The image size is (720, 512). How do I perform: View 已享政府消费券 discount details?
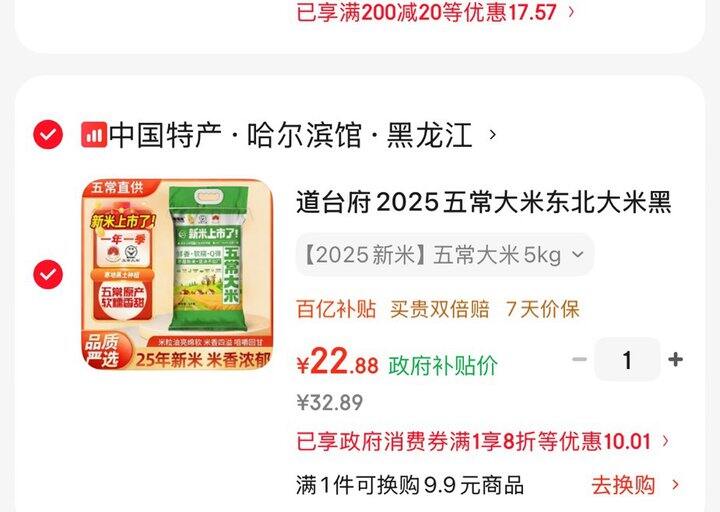(x=482, y=442)
